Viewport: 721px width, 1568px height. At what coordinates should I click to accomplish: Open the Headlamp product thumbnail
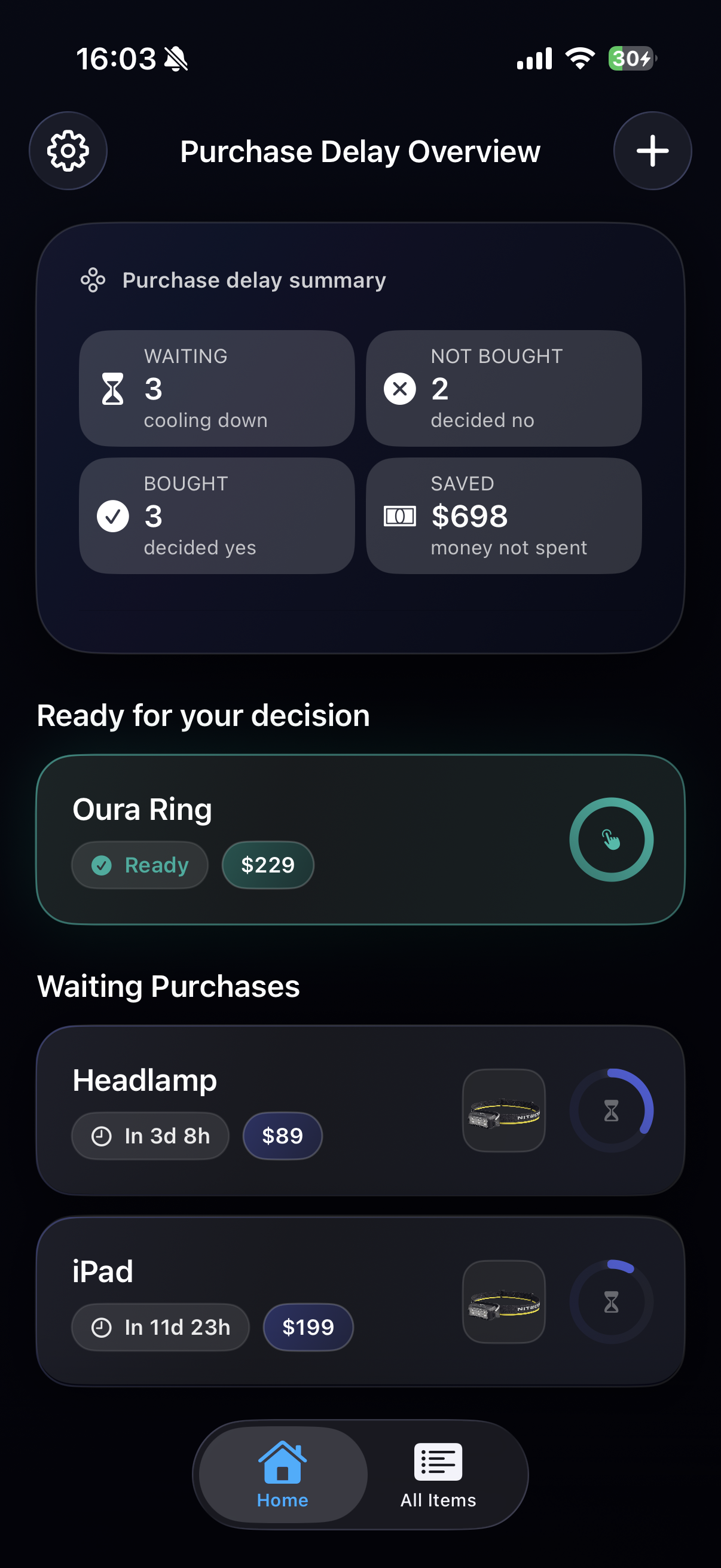[504, 1111]
